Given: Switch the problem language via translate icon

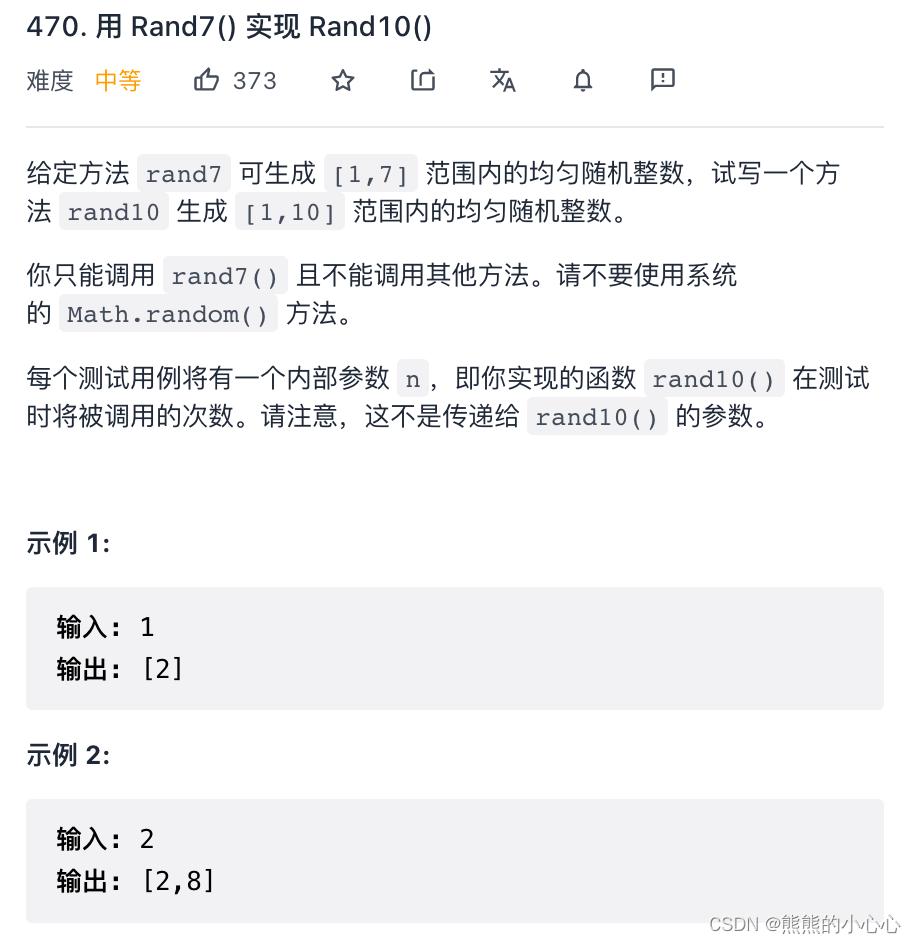Looking at the screenshot, I should pyautogui.click(x=502, y=80).
